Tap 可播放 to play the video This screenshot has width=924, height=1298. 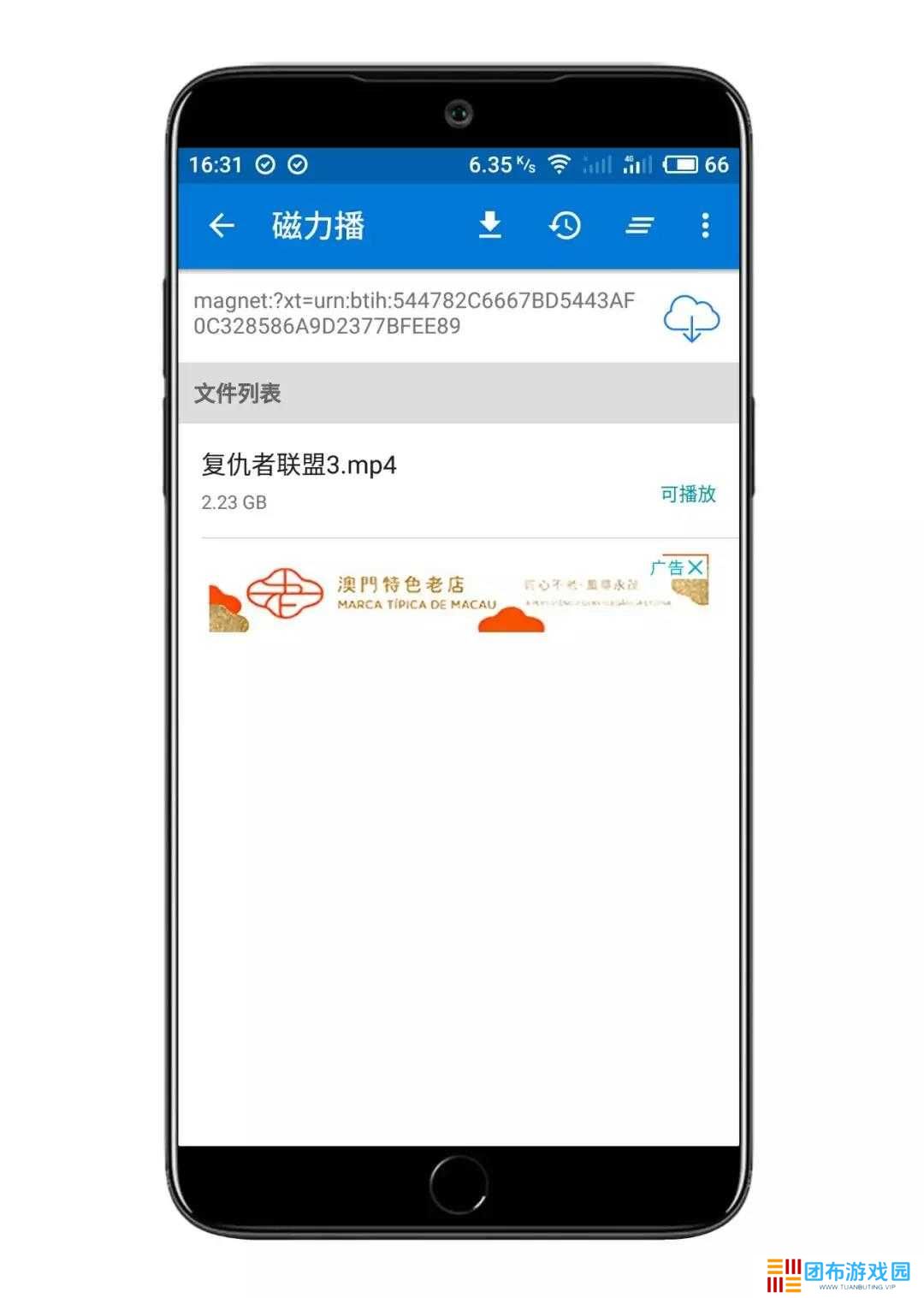pyautogui.click(x=688, y=495)
